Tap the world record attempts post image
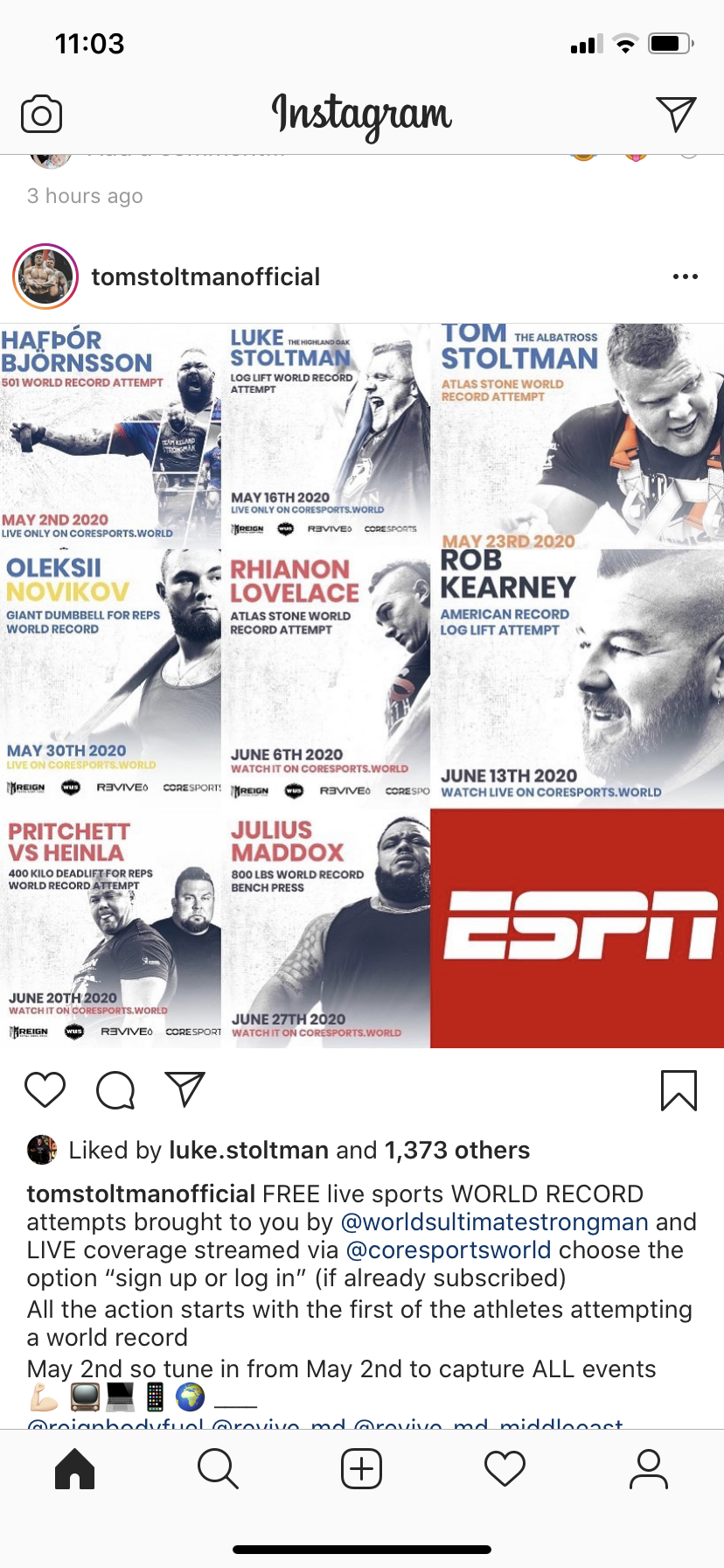The image size is (724, 1568). 362,686
